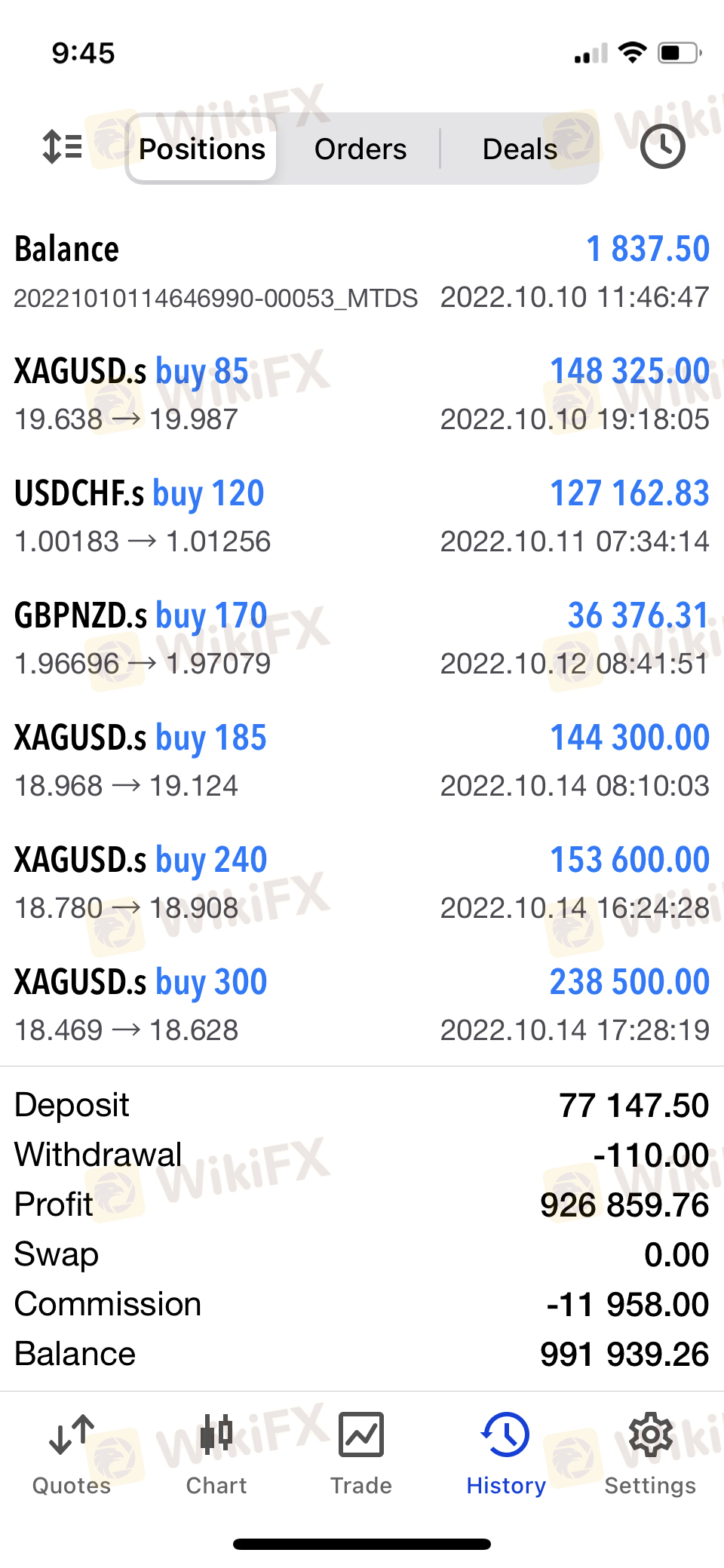The width and height of the screenshot is (724, 1568).
Task: Expand the XAGUSD.s buy 185 position
Action: point(362,761)
